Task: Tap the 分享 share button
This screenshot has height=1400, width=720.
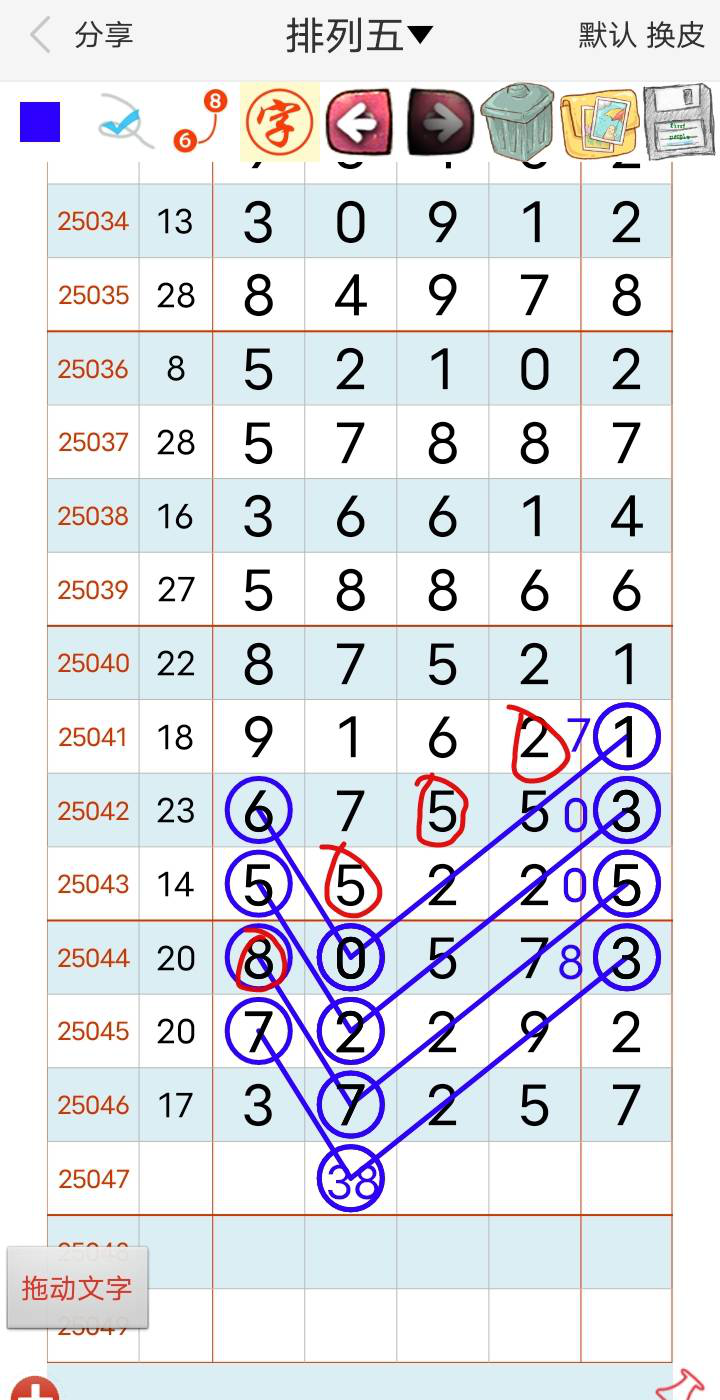Action: 103,36
